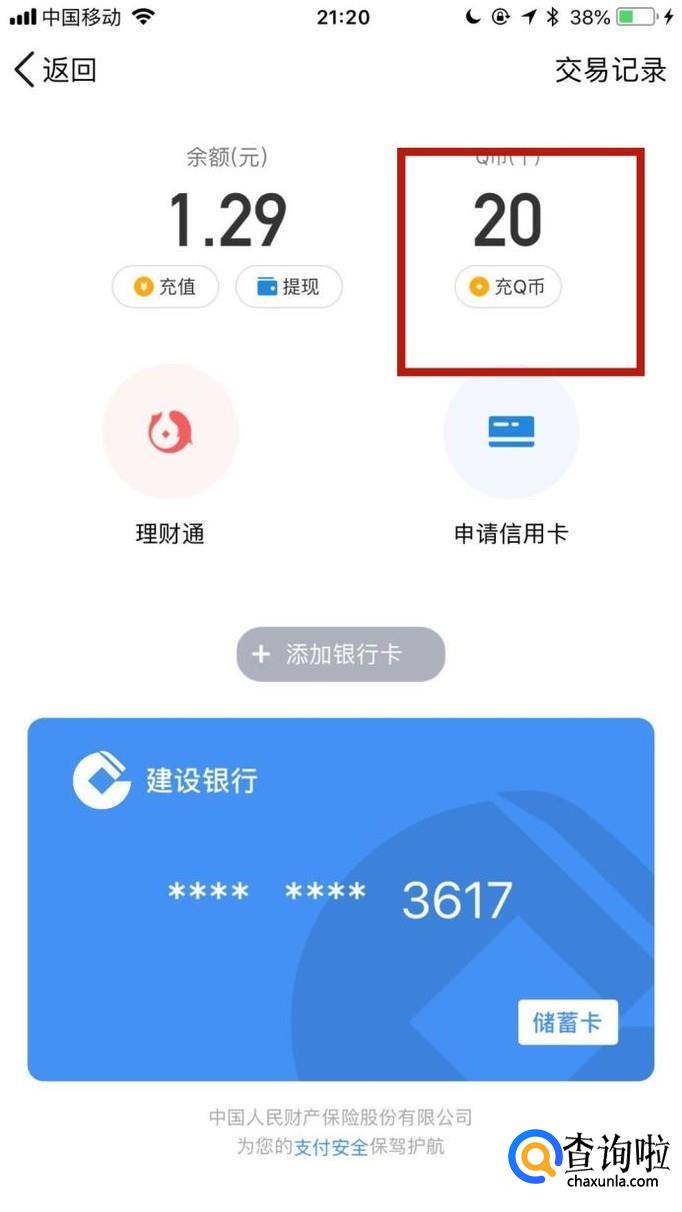Screen dimensions: 682x1212
Task: Open the 支付安全 link
Action: (x=331, y=1147)
